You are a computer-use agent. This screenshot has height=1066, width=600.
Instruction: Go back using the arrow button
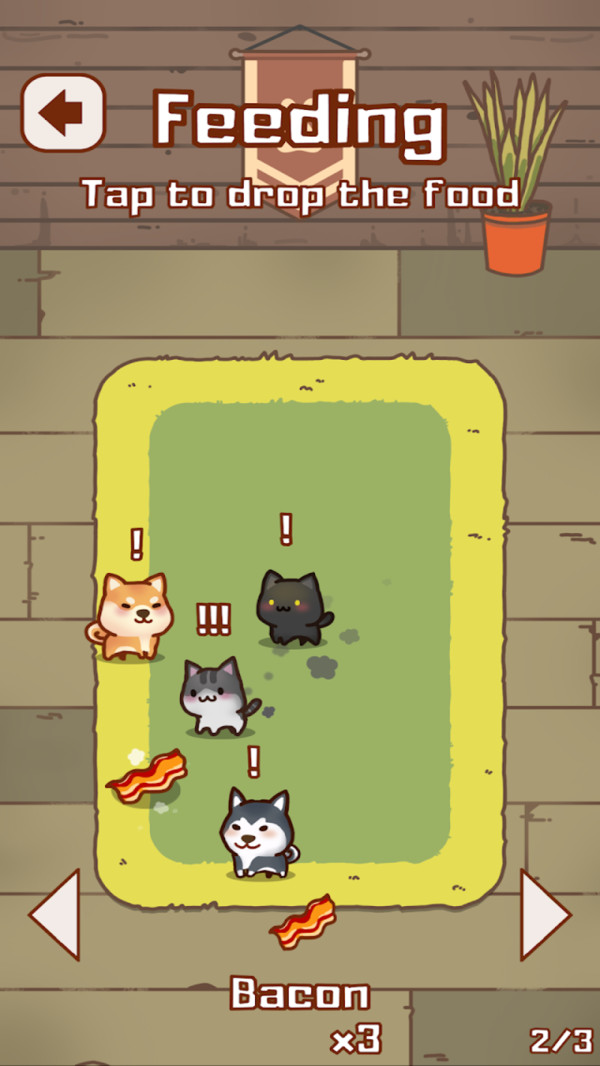(x=63, y=112)
